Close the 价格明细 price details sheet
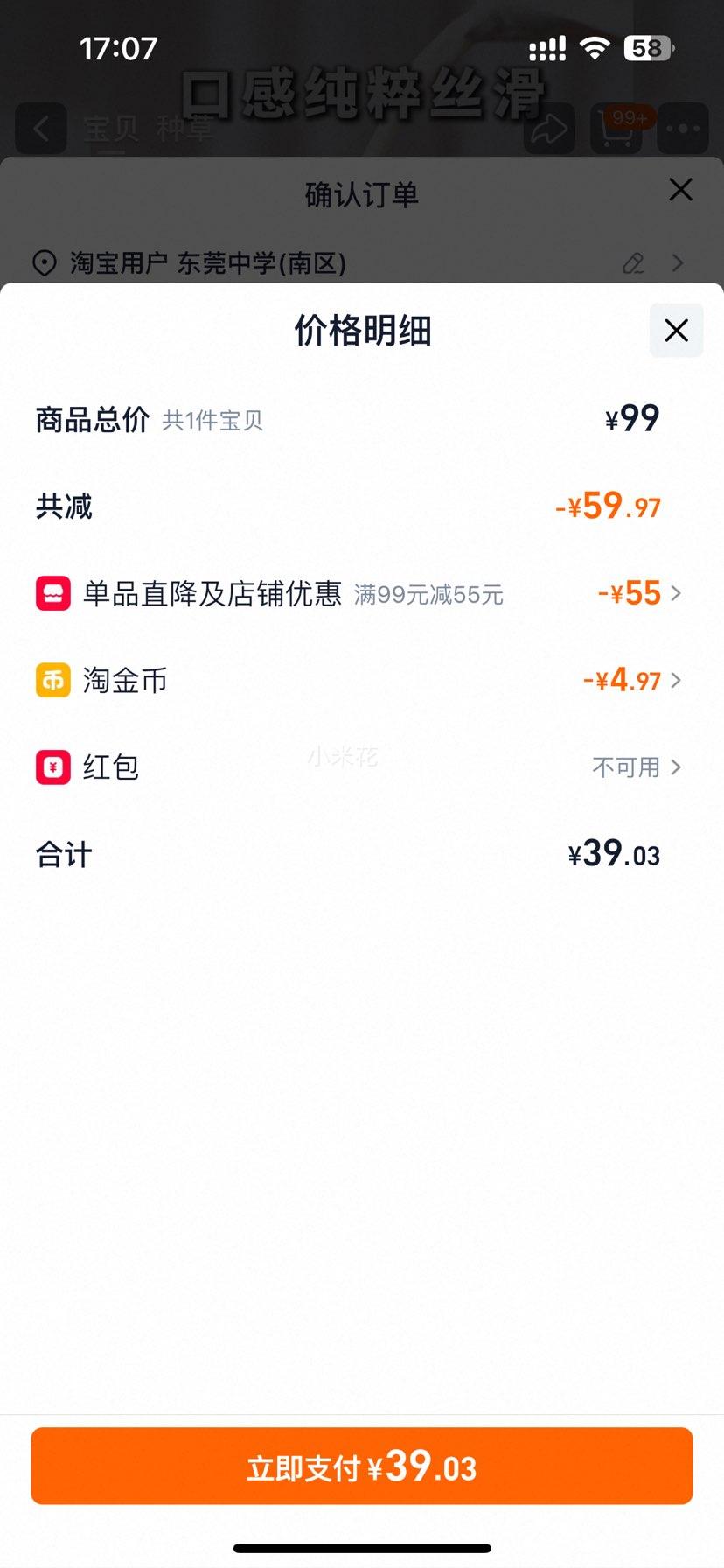The image size is (724, 1568). (x=676, y=331)
